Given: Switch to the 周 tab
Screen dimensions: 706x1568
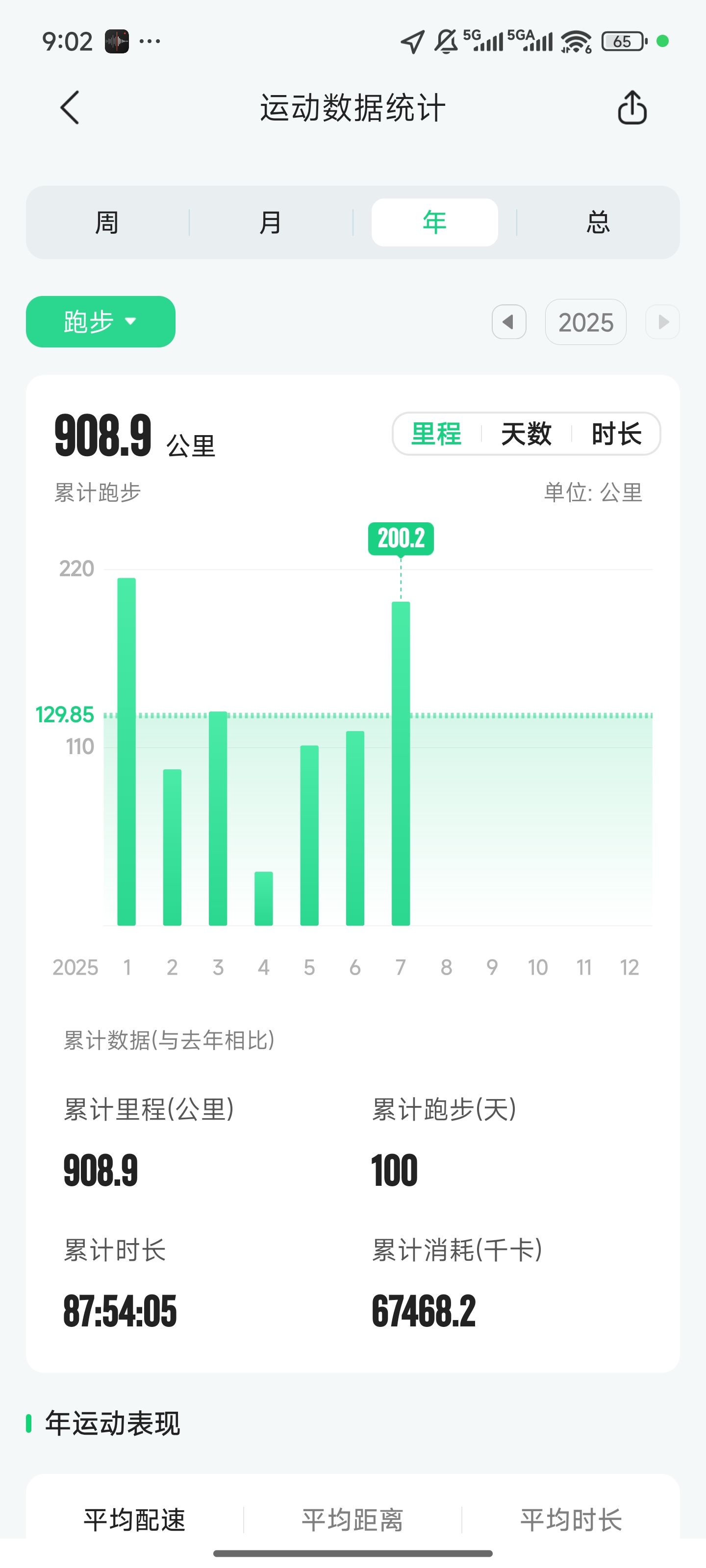Looking at the screenshot, I should point(106,222).
